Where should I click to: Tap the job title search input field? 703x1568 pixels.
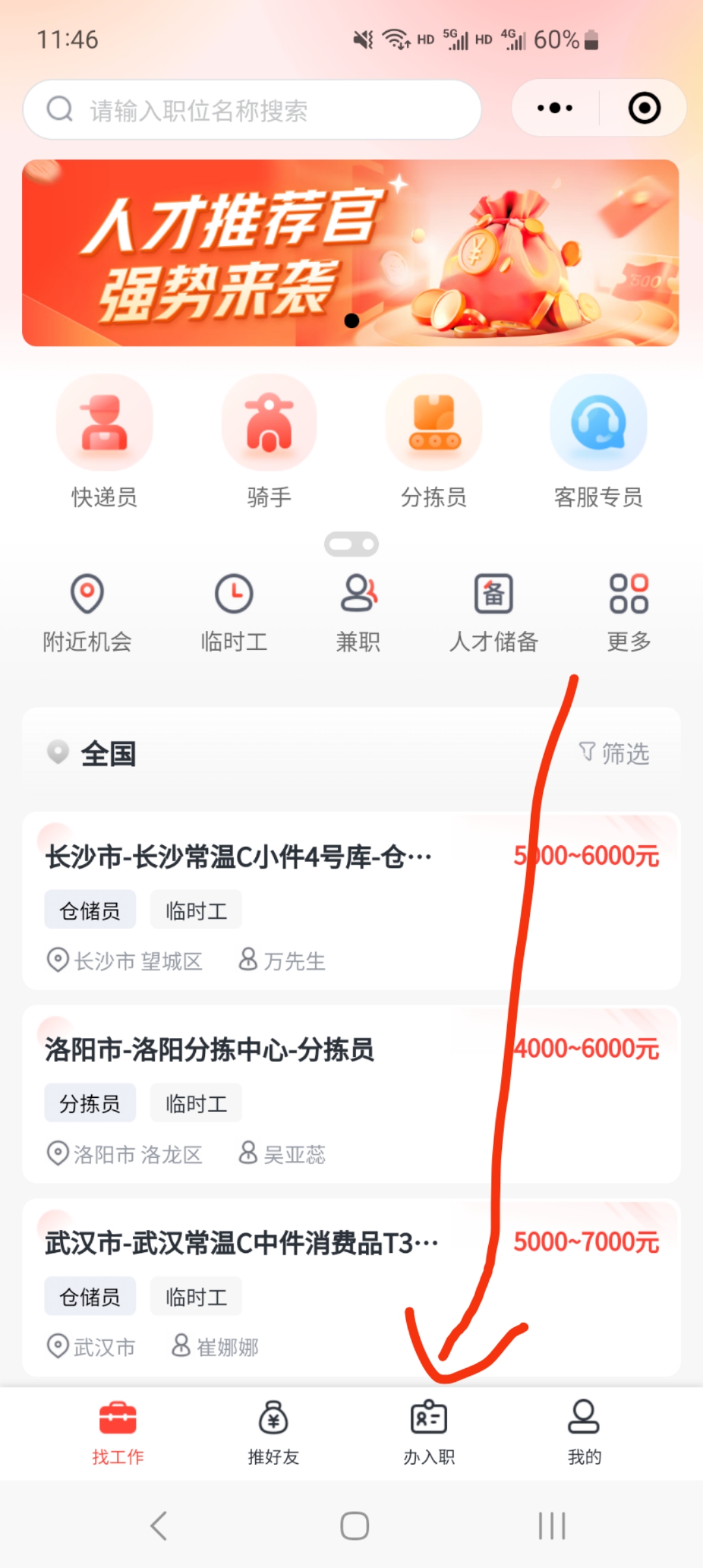point(253,109)
